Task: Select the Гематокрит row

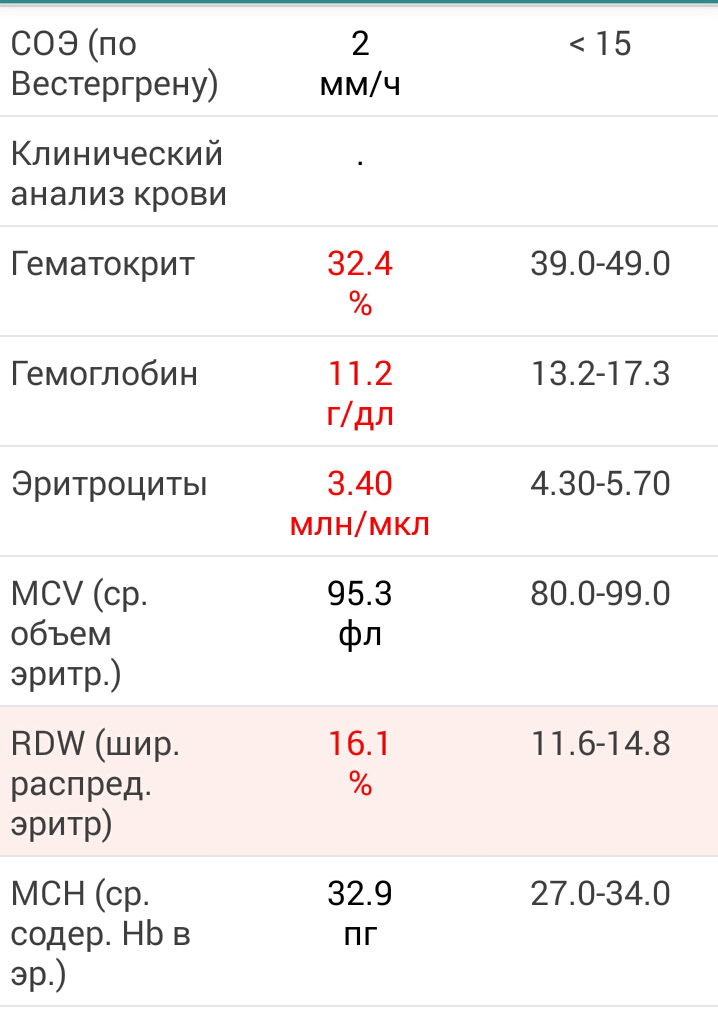Action: (x=359, y=281)
